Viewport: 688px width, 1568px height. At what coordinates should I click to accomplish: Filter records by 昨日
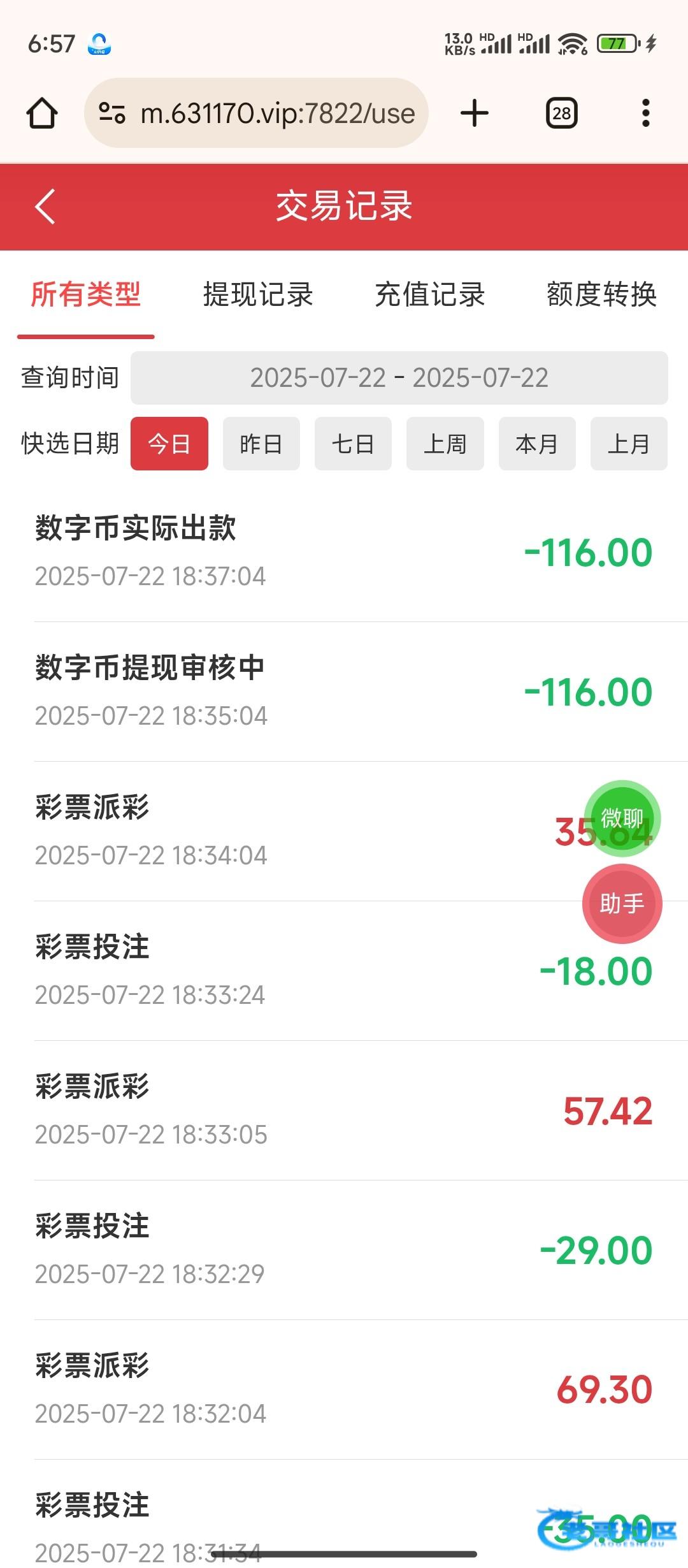pos(261,444)
